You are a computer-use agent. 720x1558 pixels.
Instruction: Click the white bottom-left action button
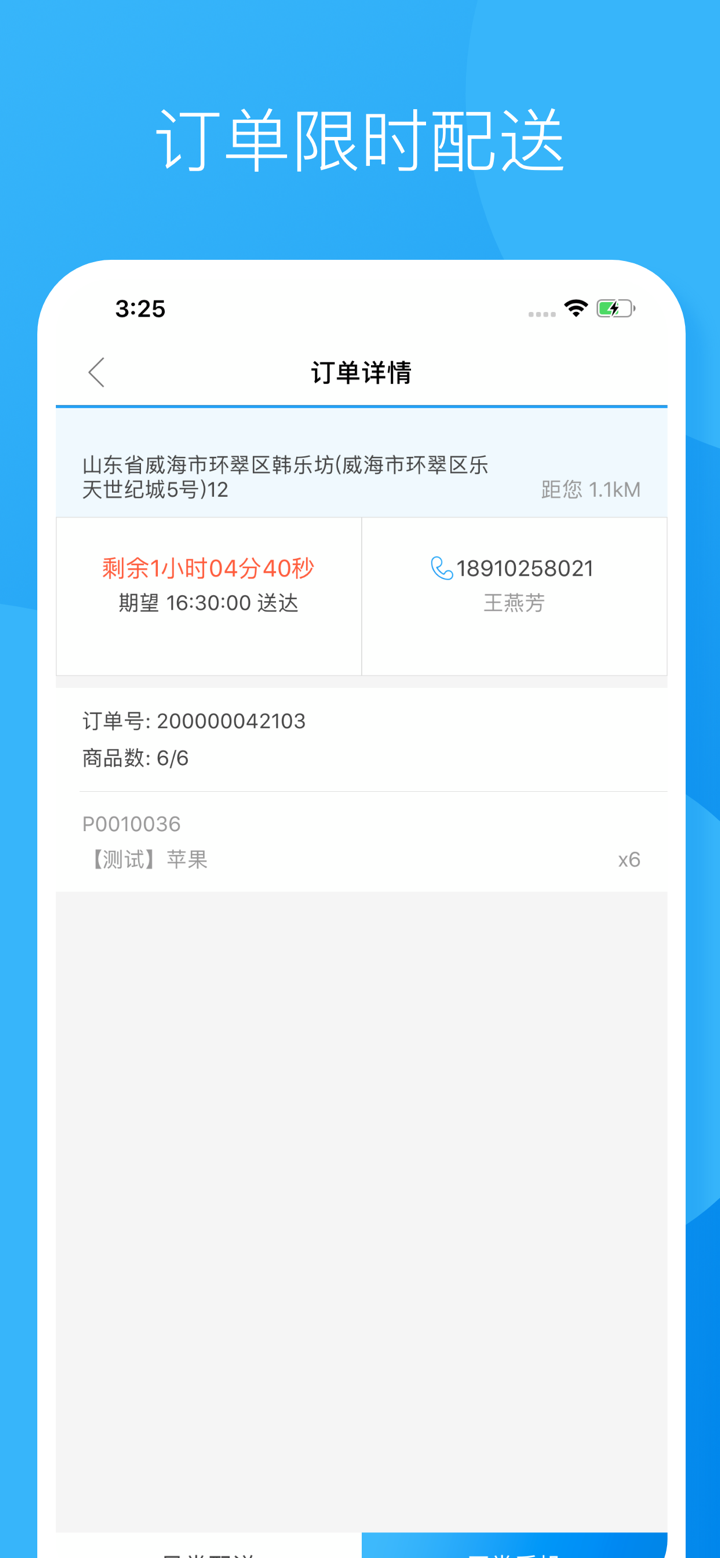point(208,1552)
